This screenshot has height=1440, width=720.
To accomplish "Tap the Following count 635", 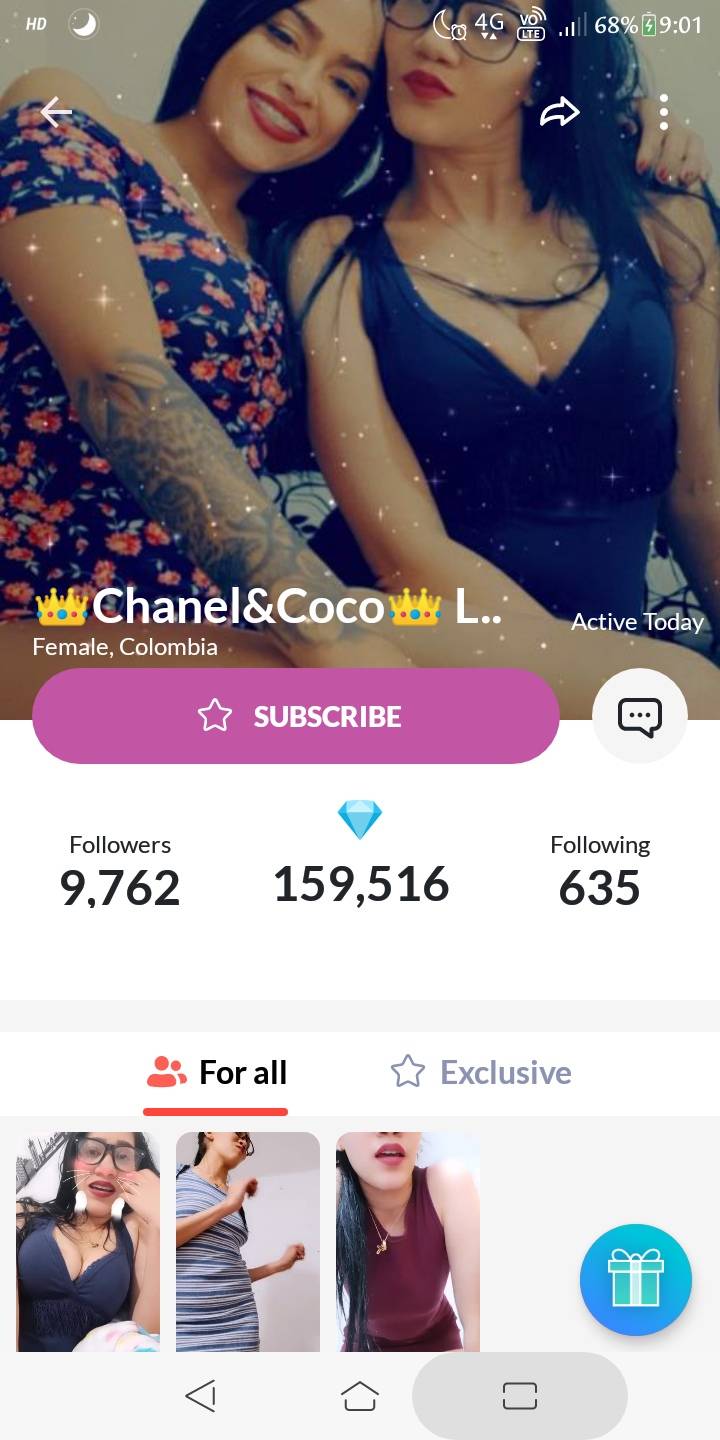I will (600, 887).
